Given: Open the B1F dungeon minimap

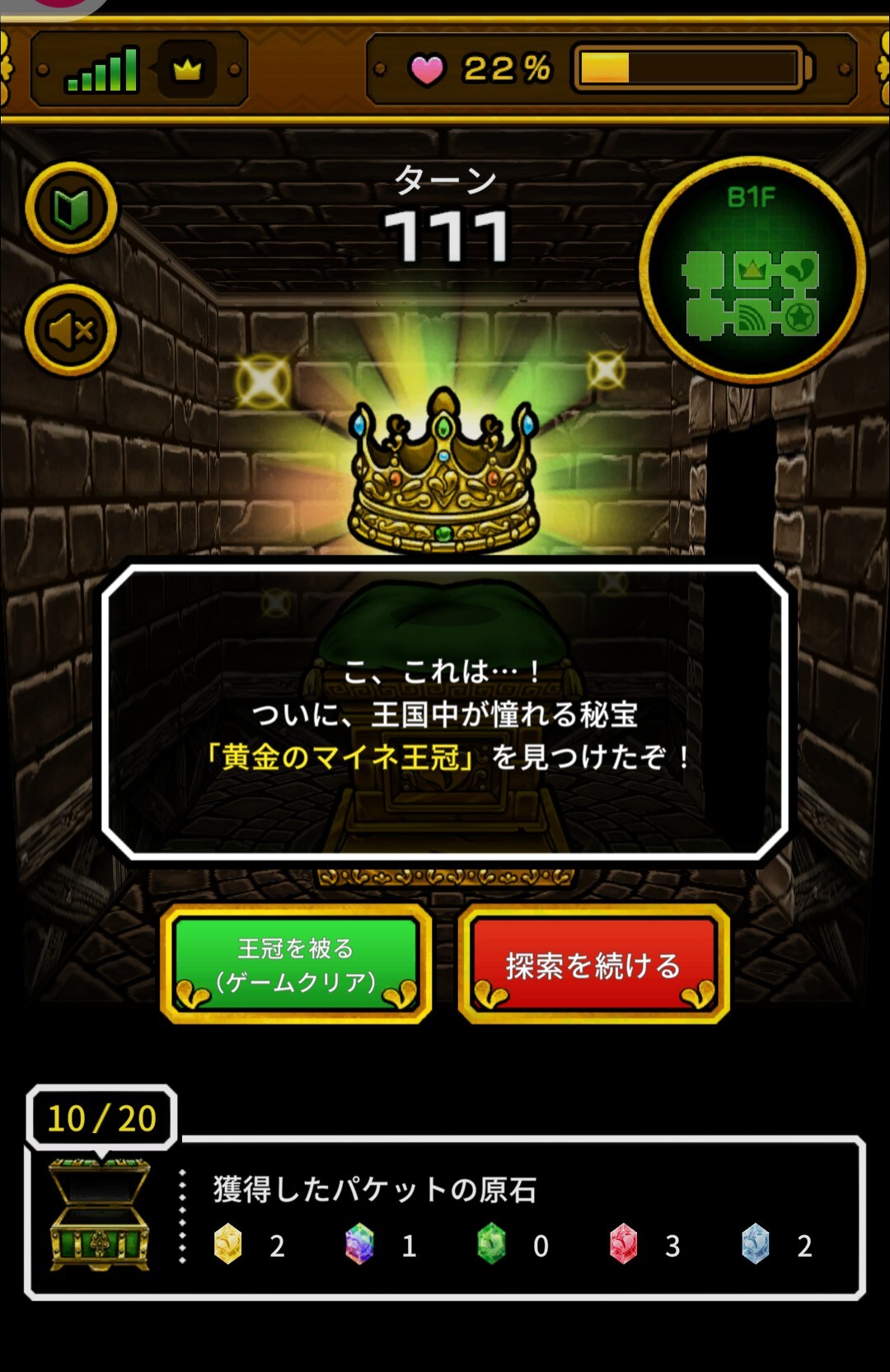Looking at the screenshot, I should click(752, 269).
